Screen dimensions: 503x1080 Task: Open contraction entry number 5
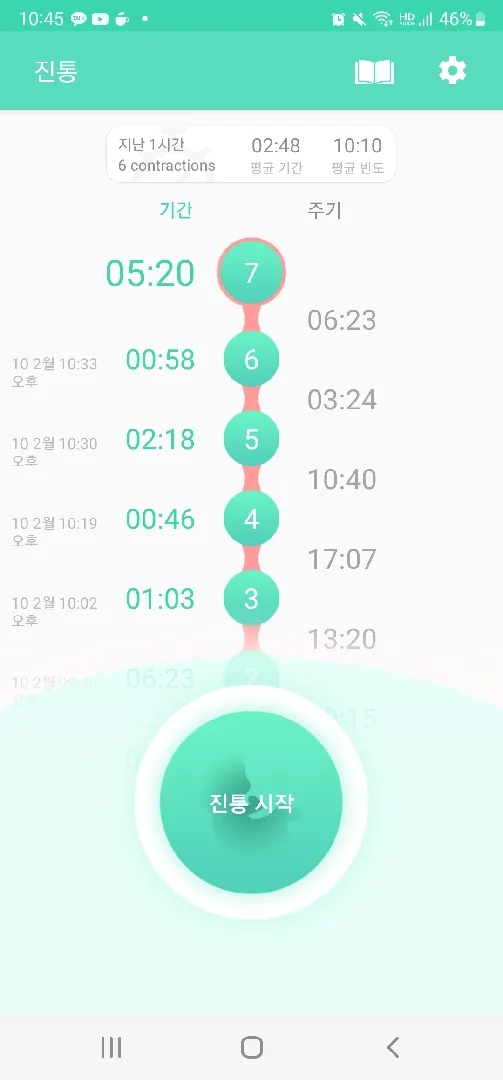[252, 439]
